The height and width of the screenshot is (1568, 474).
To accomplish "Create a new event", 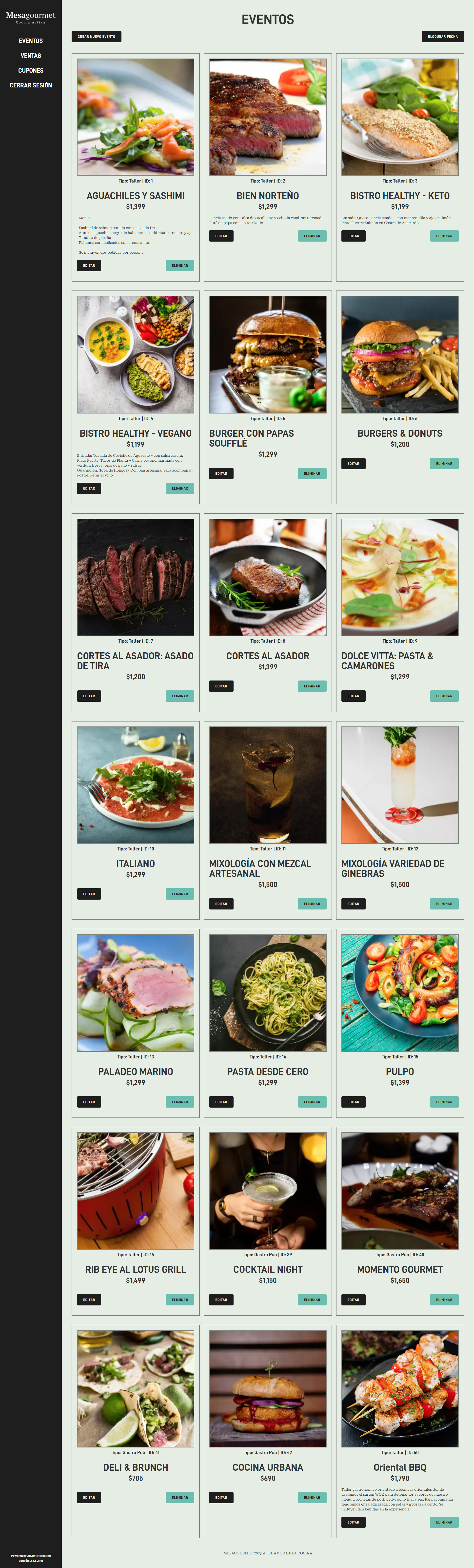I will [96, 37].
